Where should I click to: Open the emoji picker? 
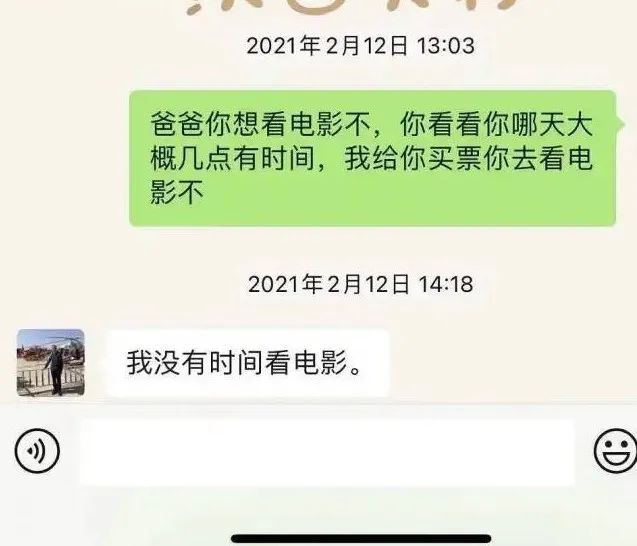tap(614, 453)
